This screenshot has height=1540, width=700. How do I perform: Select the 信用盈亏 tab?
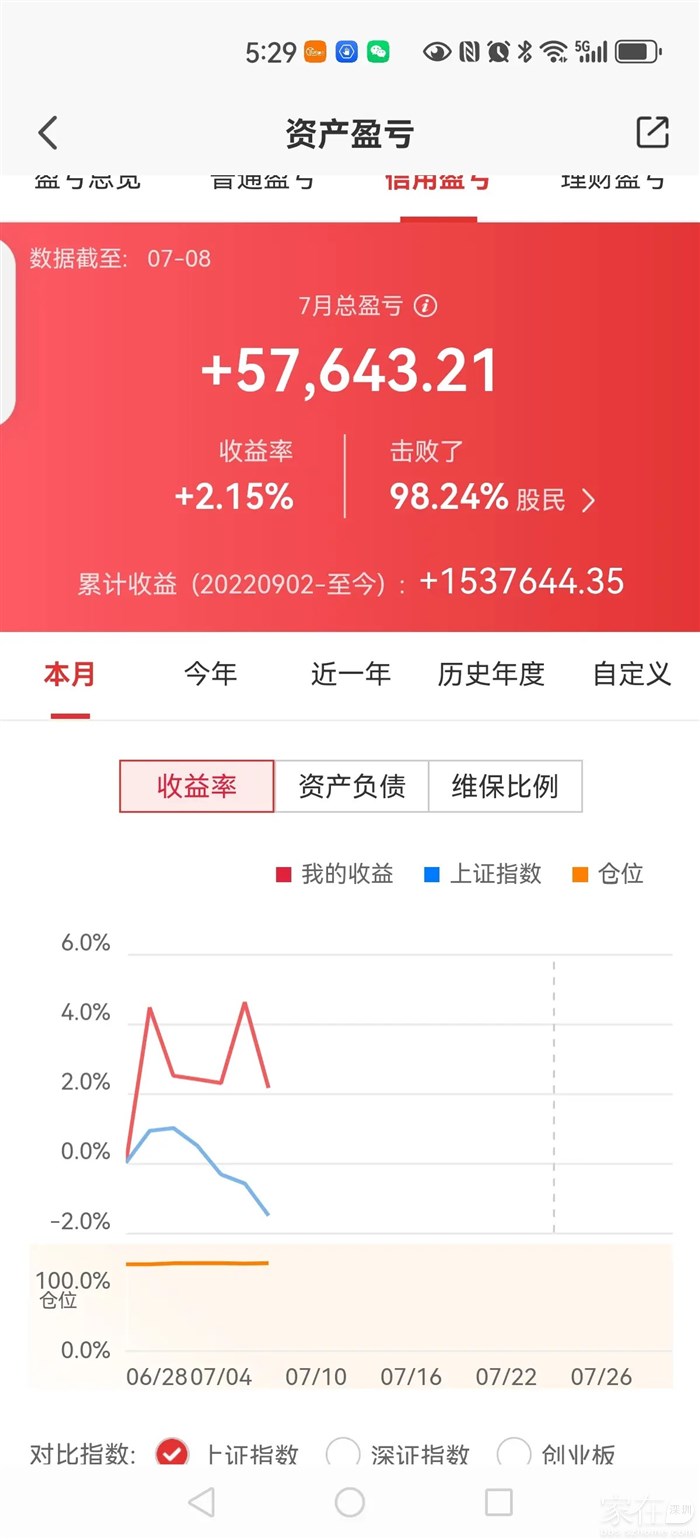click(438, 182)
